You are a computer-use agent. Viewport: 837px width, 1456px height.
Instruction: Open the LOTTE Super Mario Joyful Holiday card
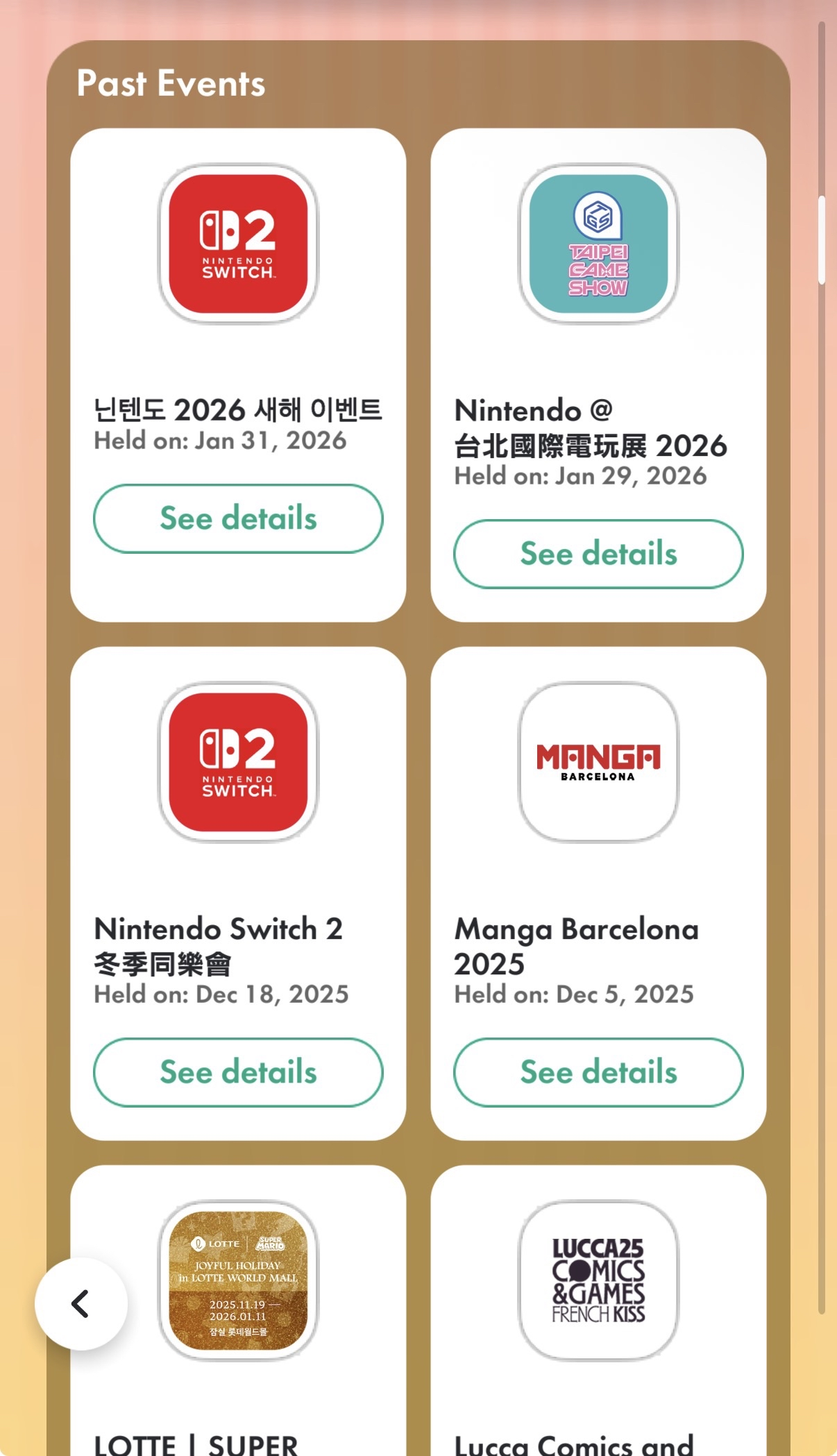(238, 1280)
